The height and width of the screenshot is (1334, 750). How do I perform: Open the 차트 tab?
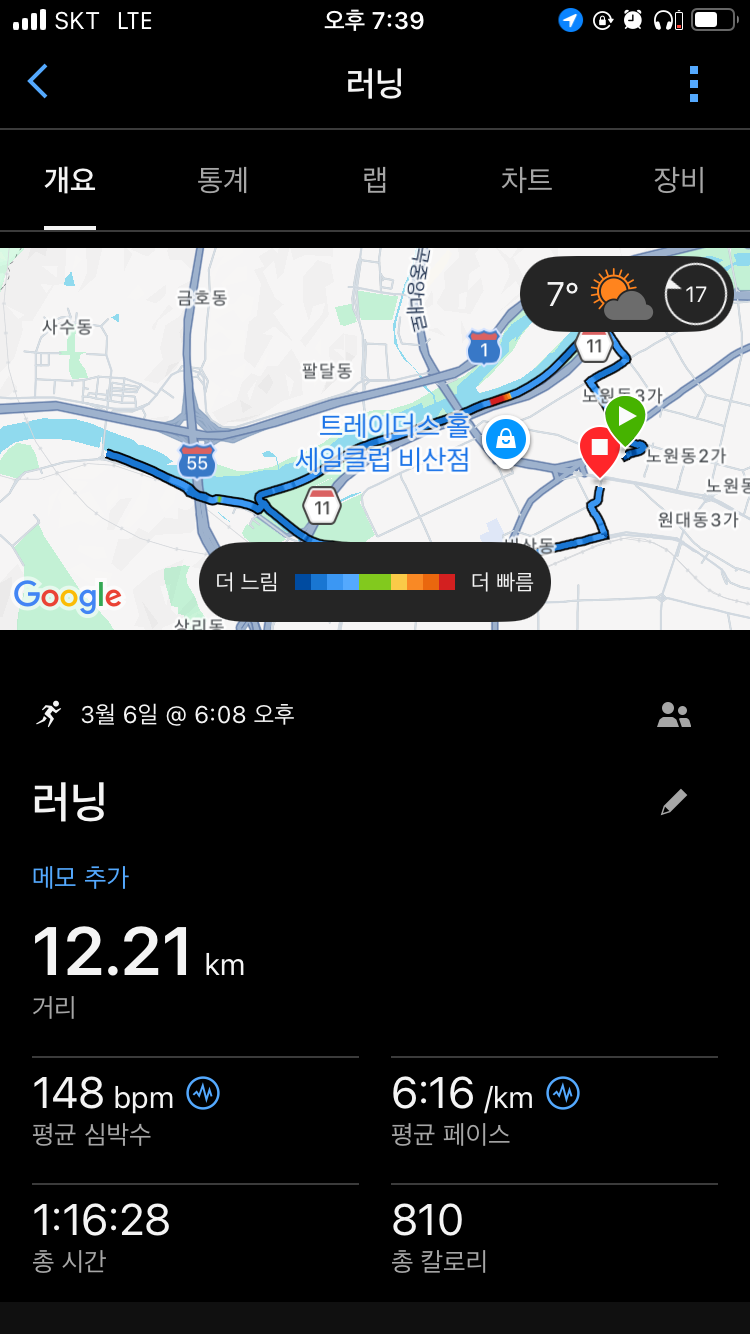tap(526, 180)
